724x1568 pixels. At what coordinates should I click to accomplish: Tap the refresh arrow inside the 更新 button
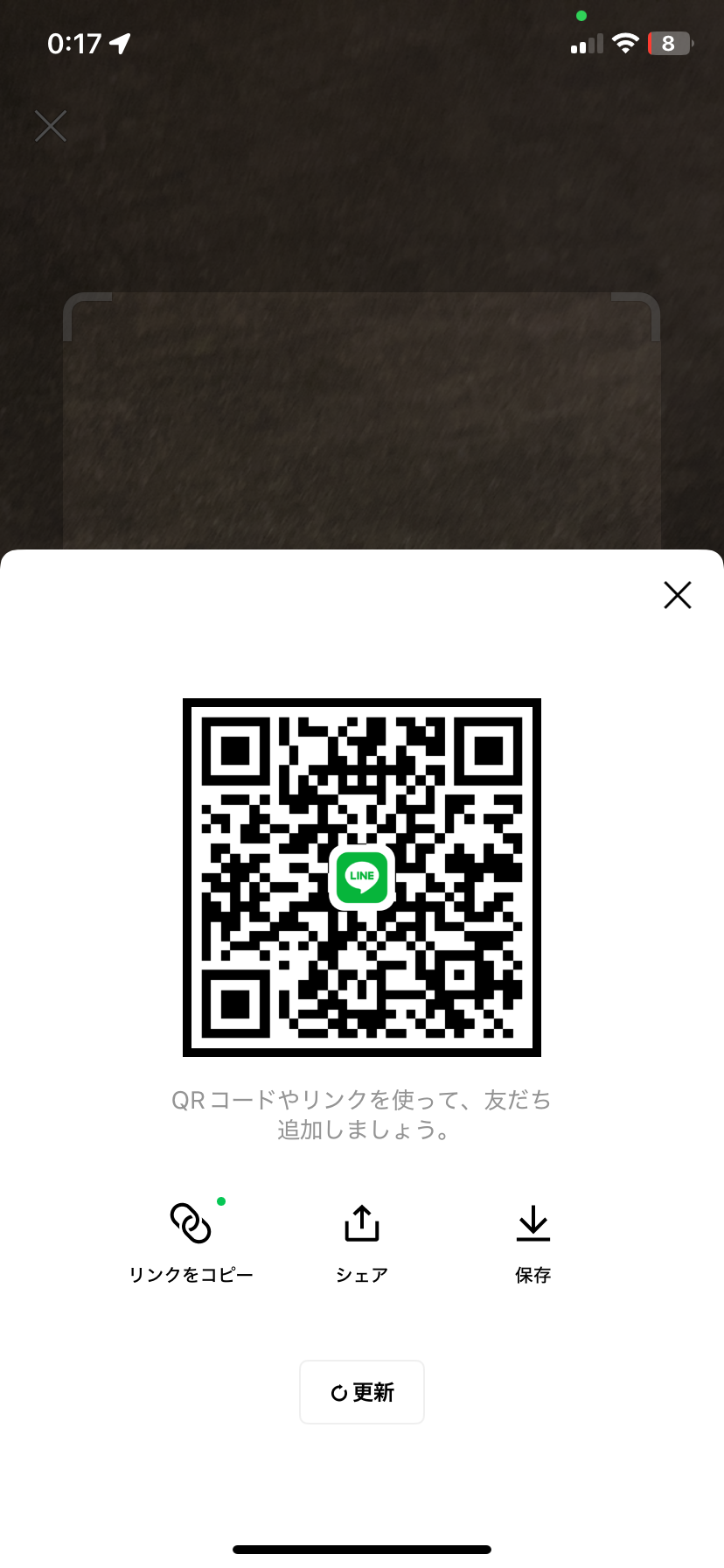pyautogui.click(x=341, y=1391)
